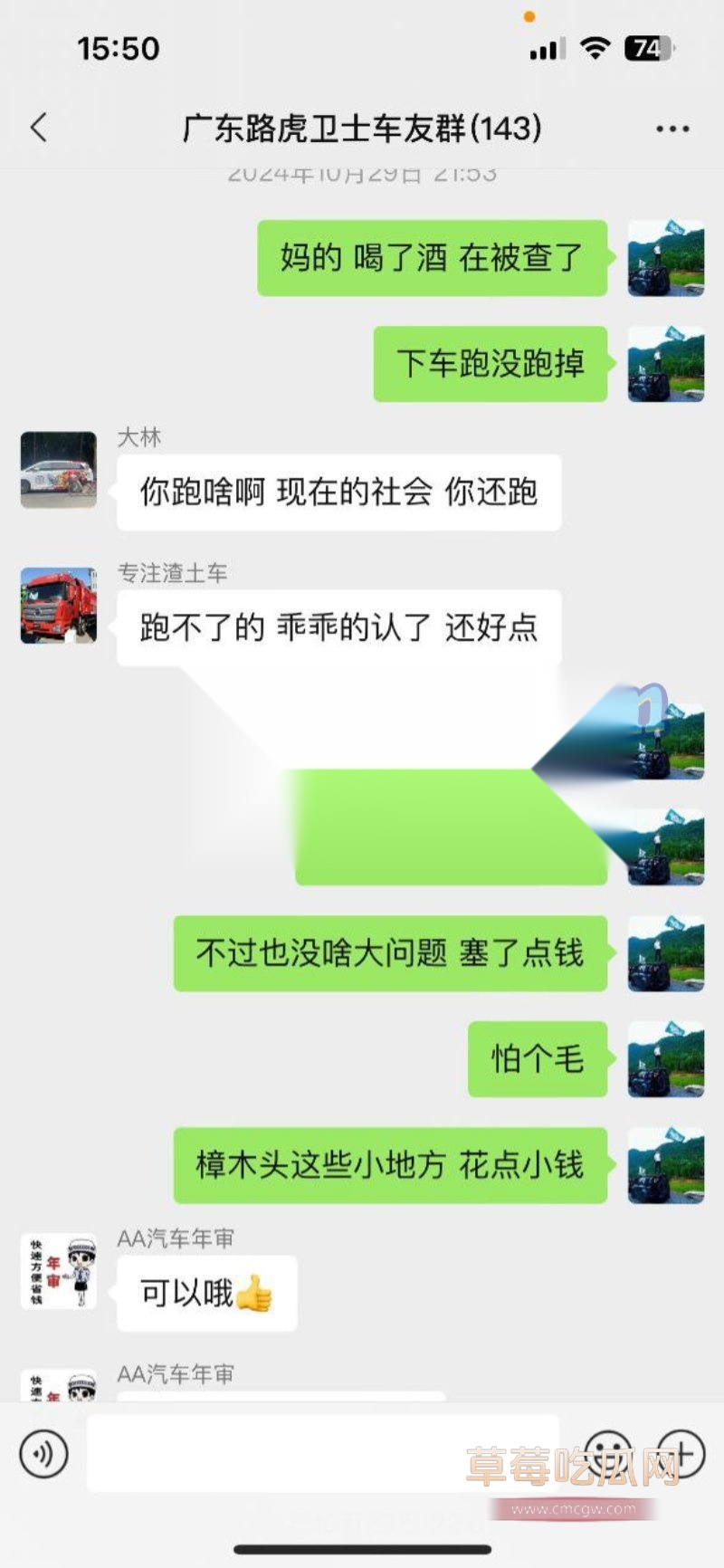
Task: Tap the back chevron to leave the chat
Action: (x=38, y=129)
